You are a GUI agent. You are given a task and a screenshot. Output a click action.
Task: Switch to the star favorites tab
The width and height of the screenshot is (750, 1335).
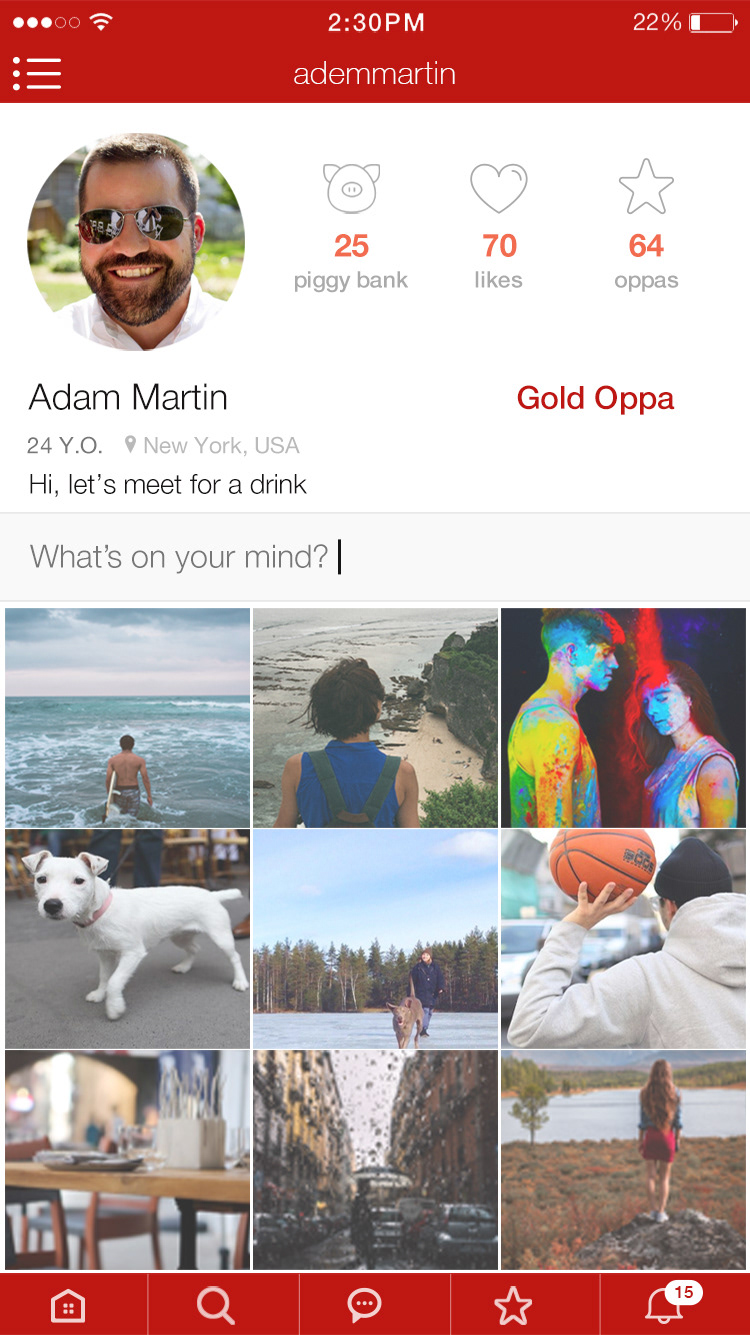coord(513,1305)
